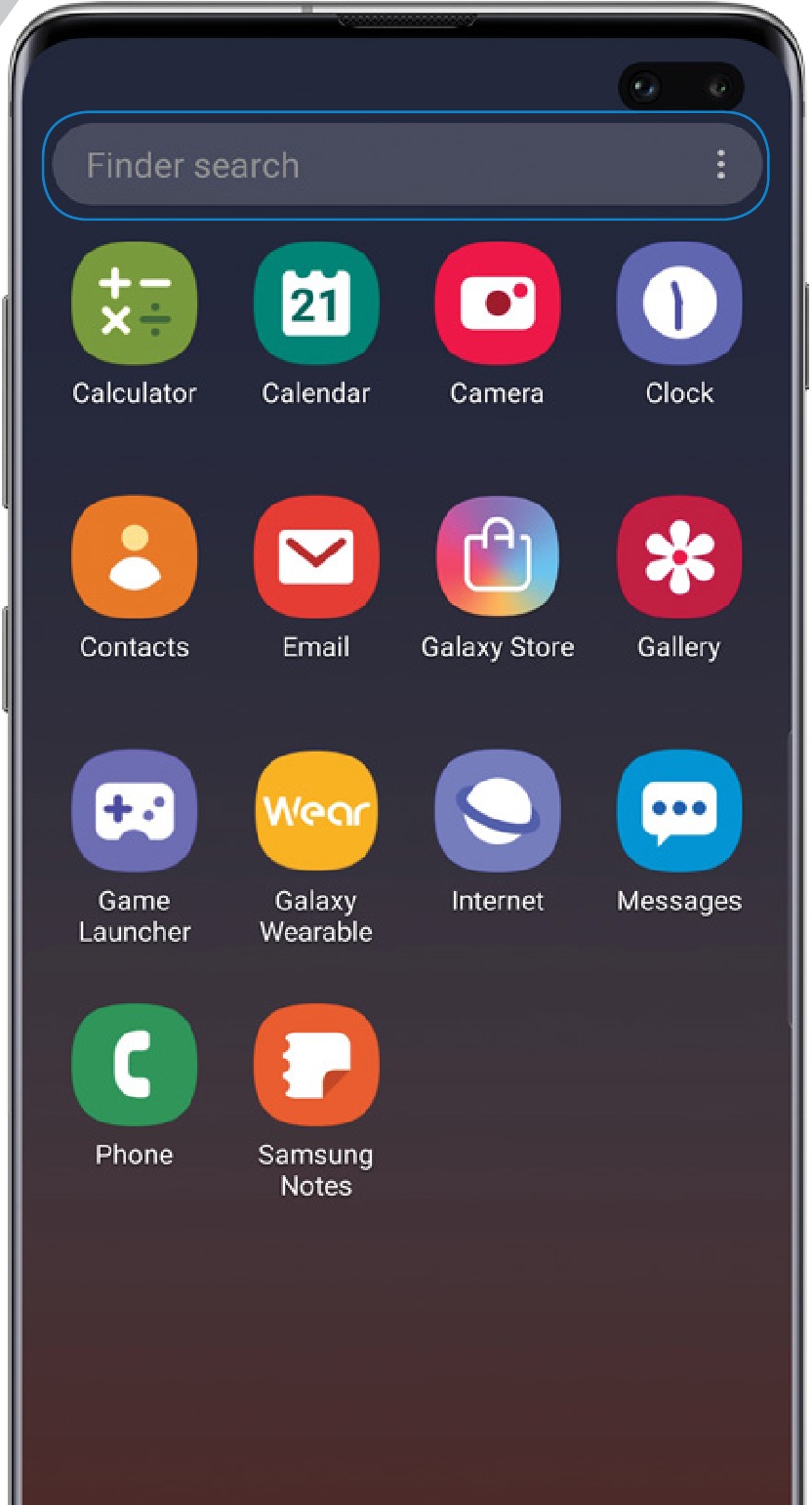Launch Galaxy Wearable
Image resolution: width=812 pixels, height=1505 pixels.
(316, 811)
